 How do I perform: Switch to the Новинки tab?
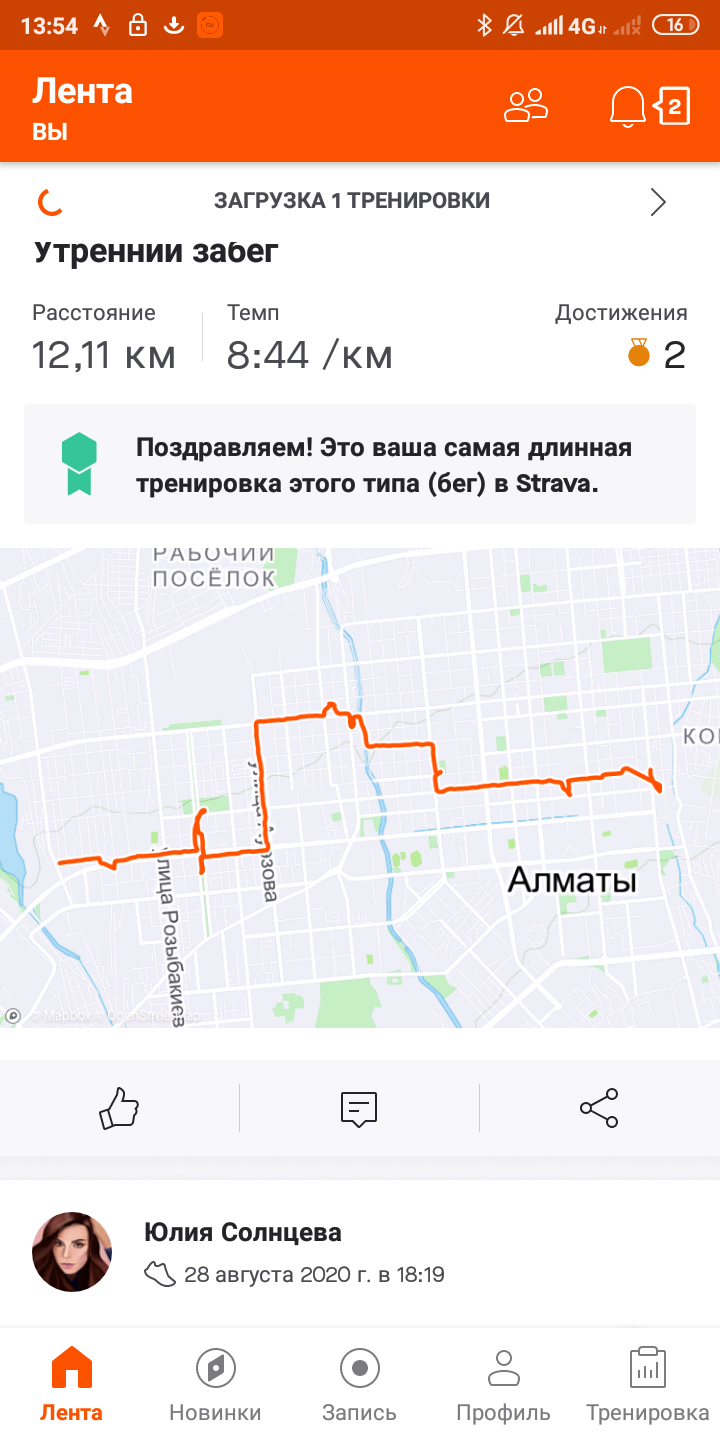215,1385
